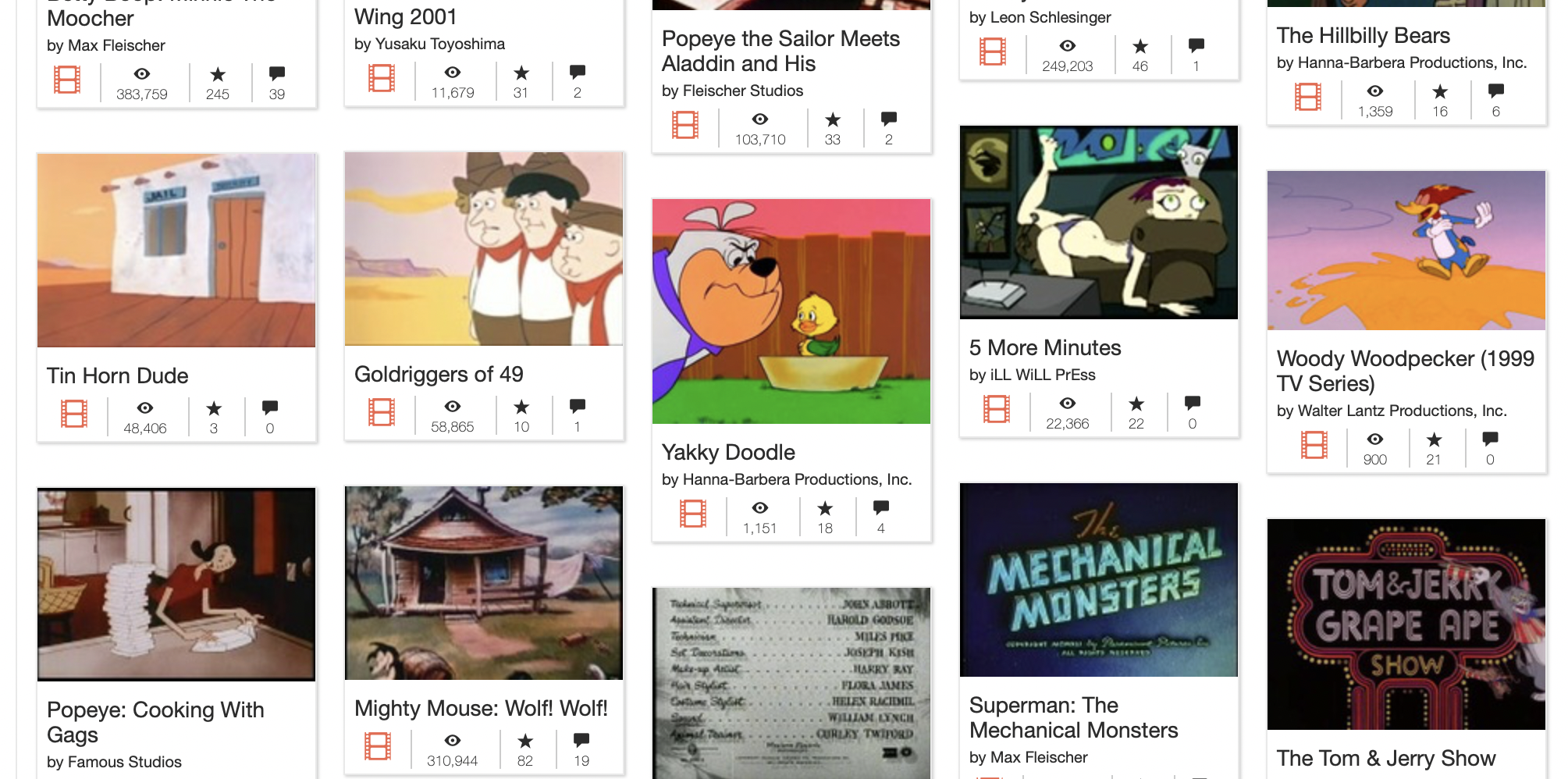
Task: Open Superman: The Mechanical Monsters
Action: pyautogui.click(x=1099, y=580)
